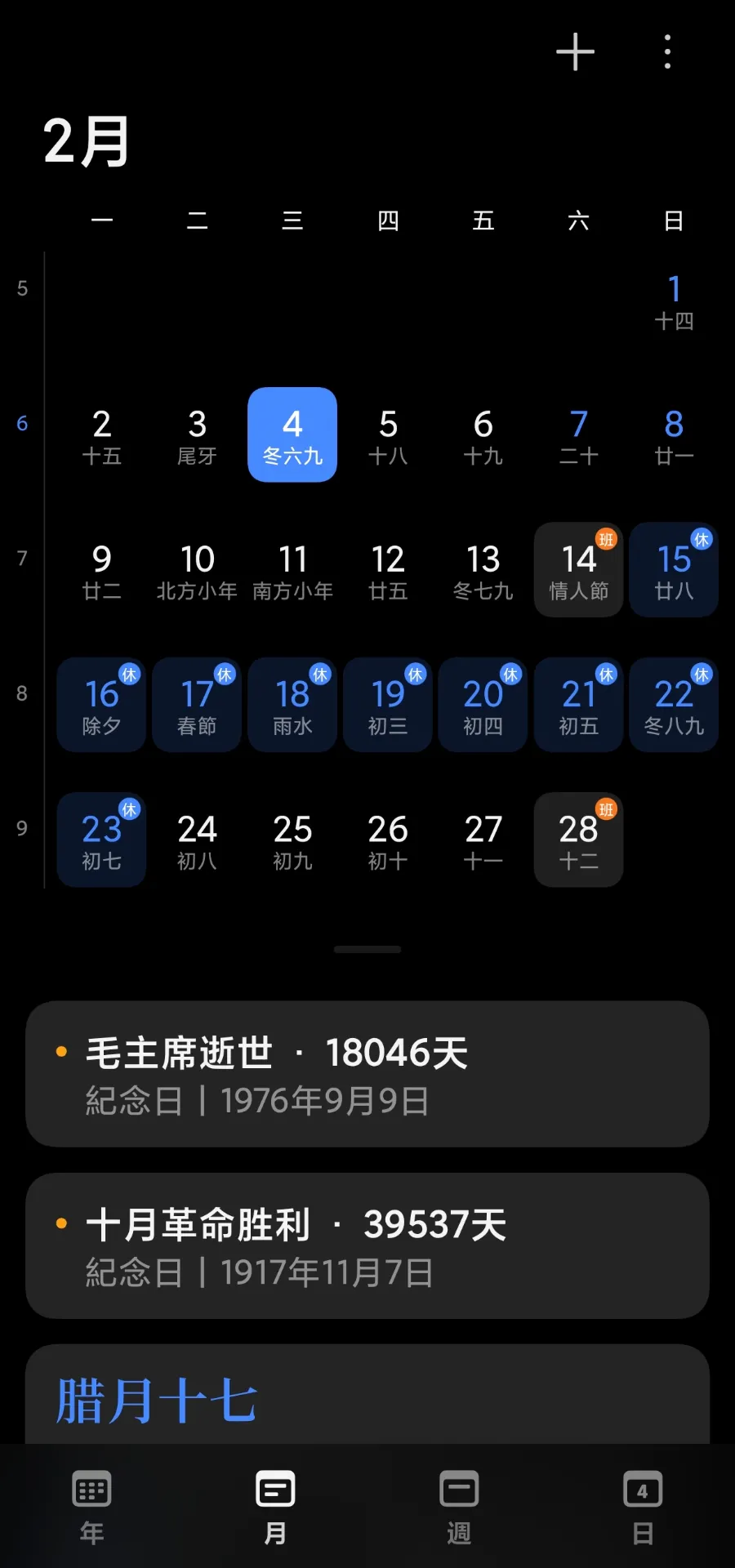Expand agenda using the pull-up handle
The width and height of the screenshot is (735, 1568).
367,949
